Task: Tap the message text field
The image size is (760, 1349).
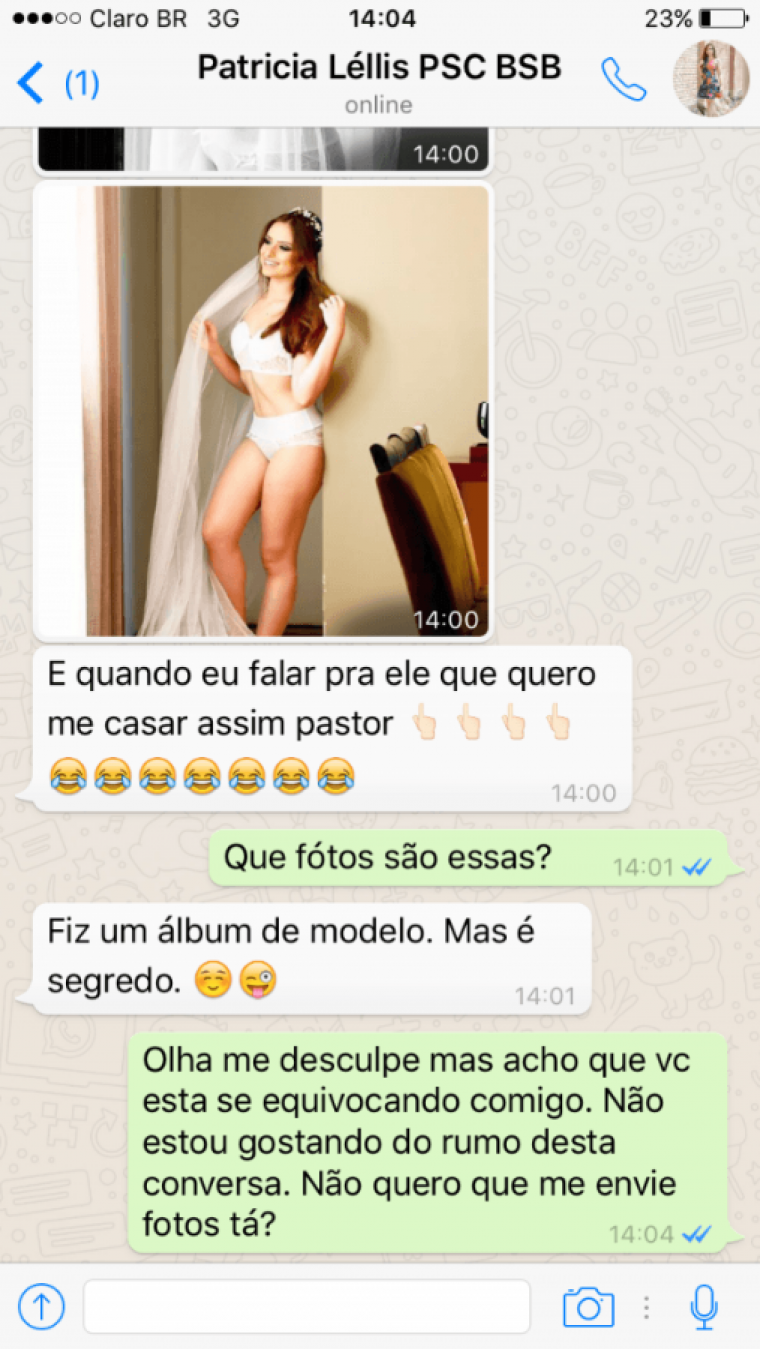Action: pyautogui.click(x=306, y=1306)
